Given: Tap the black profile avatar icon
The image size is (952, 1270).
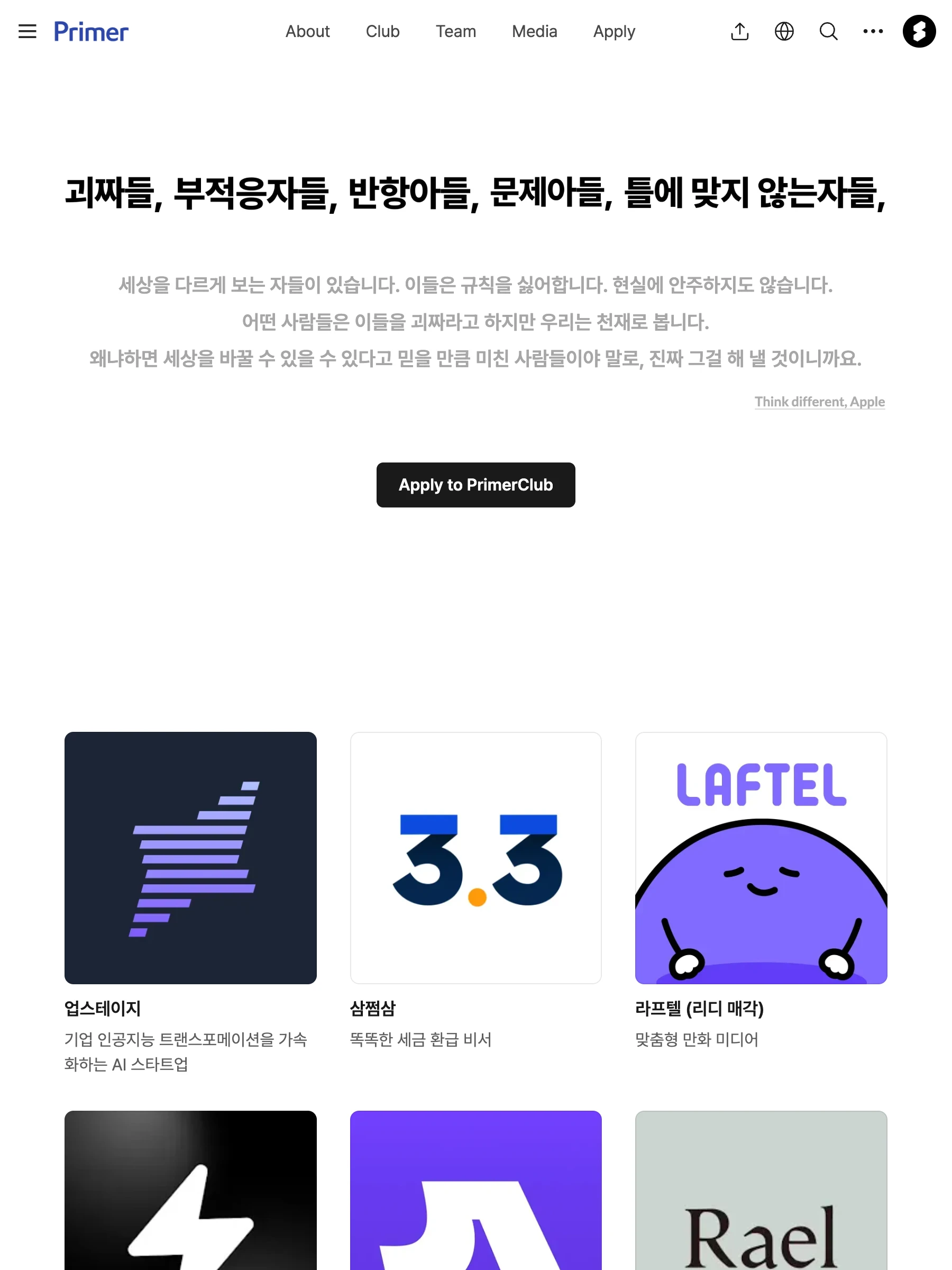Looking at the screenshot, I should [x=919, y=32].
